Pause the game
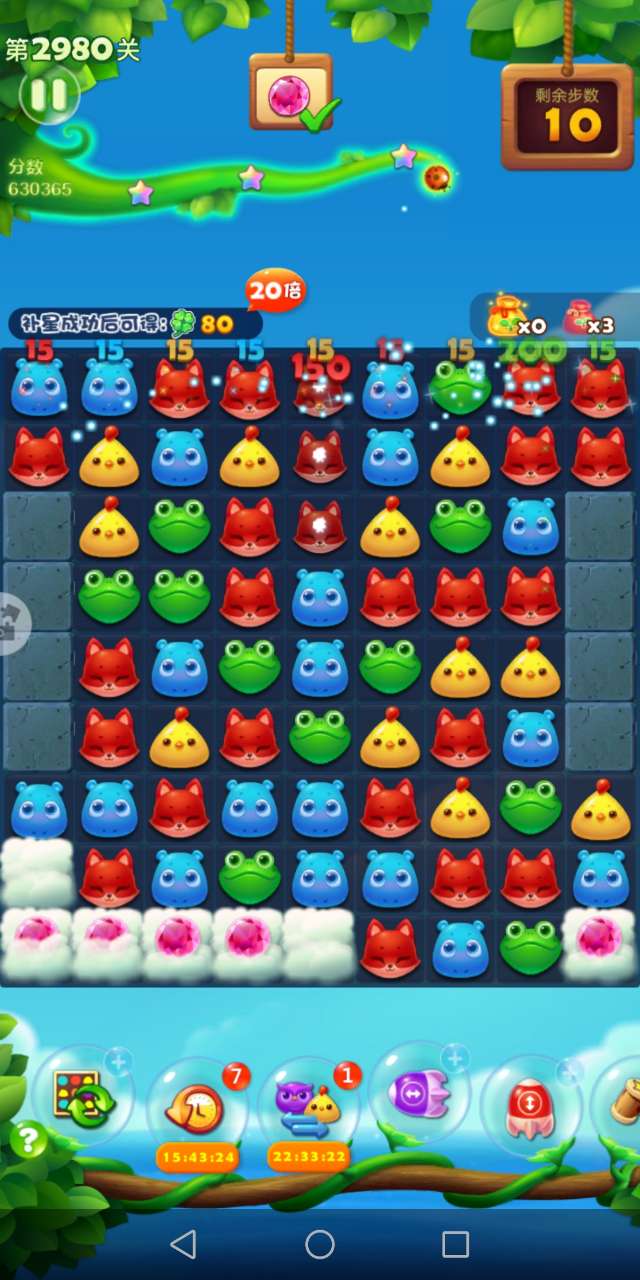The width and height of the screenshot is (640, 1280). click(48, 95)
